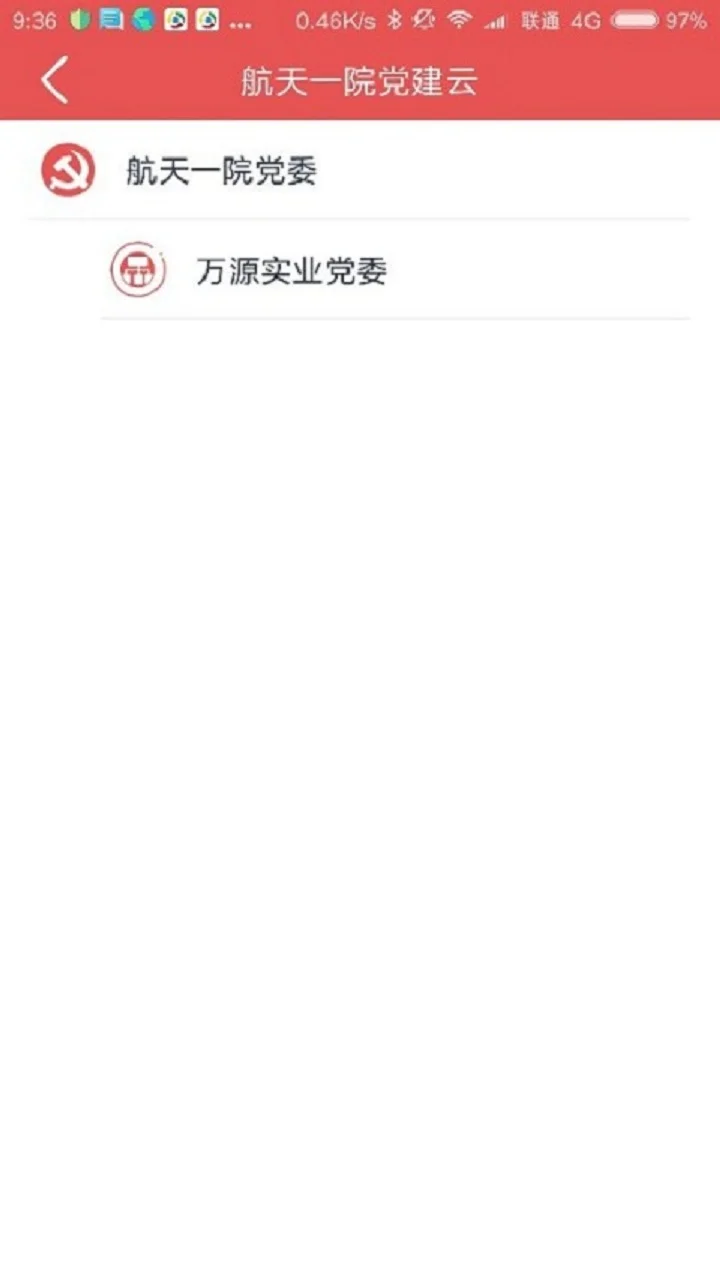Go back using the top-left arrow
720x1280 pixels.
(55, 80)
